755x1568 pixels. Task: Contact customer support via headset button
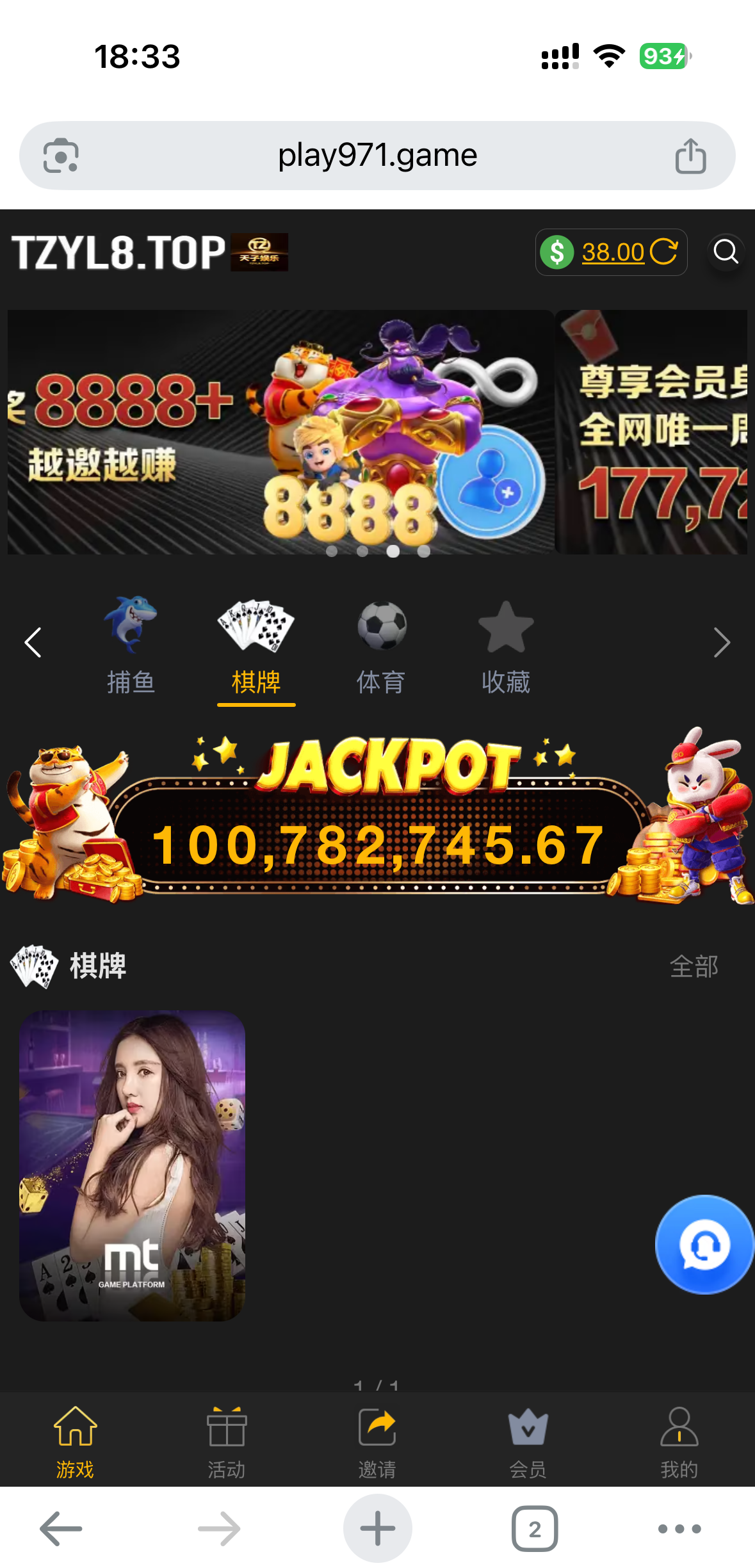704,1245
